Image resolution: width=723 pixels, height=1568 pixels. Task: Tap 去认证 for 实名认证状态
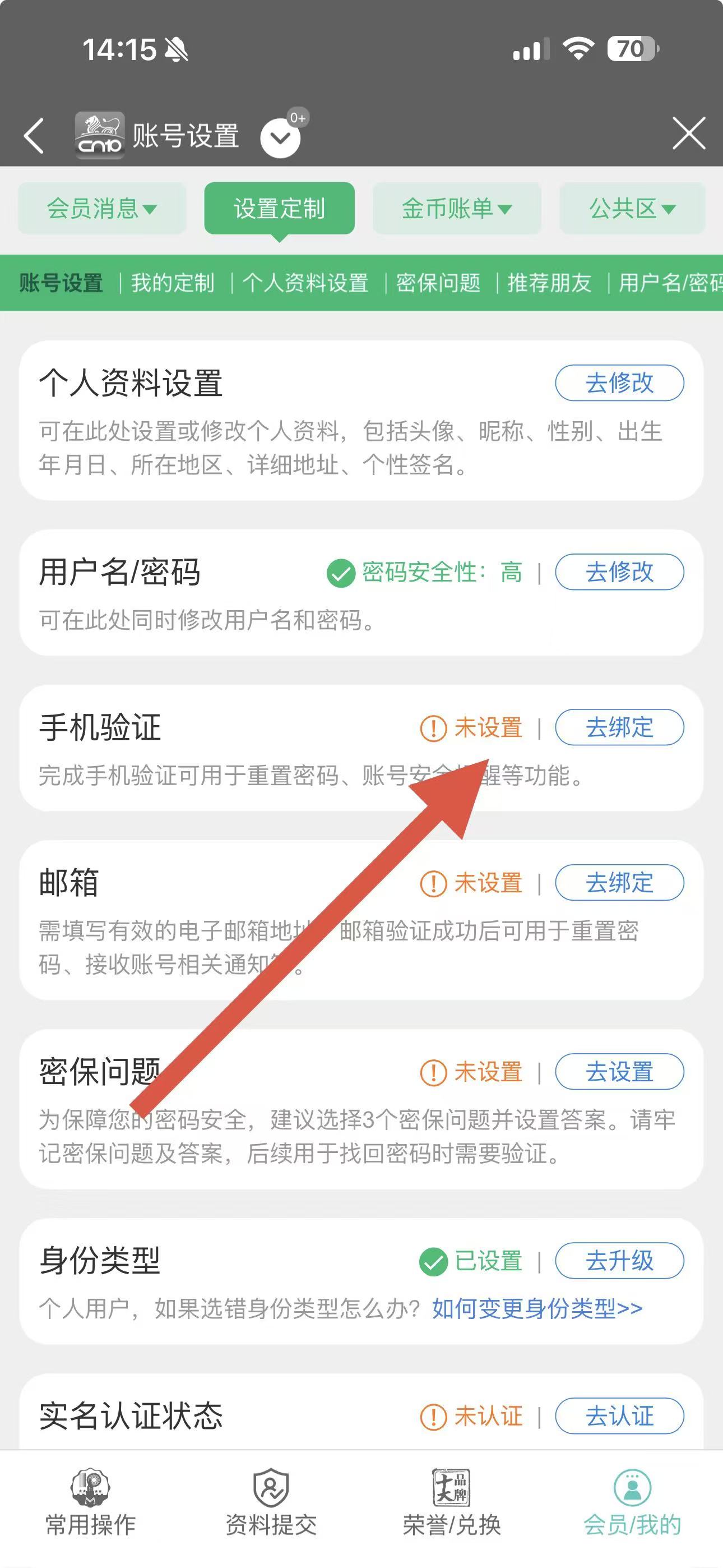tap(619, 1416)
